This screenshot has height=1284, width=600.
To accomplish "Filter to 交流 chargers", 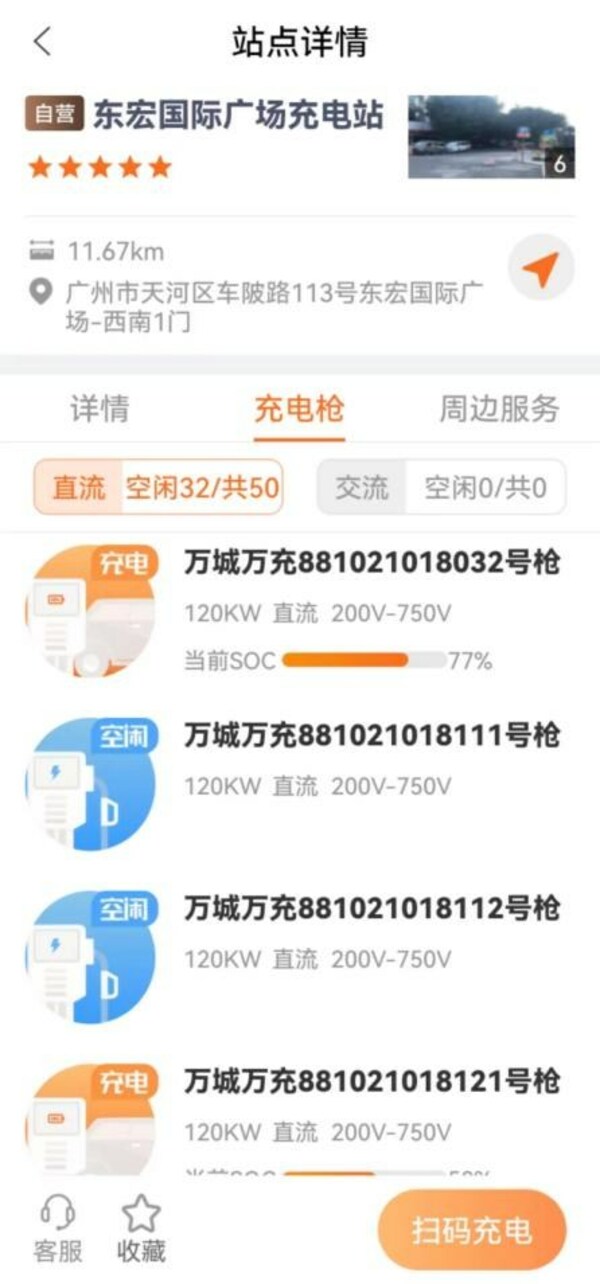I will pyautogui.click(x=441, y=487).
